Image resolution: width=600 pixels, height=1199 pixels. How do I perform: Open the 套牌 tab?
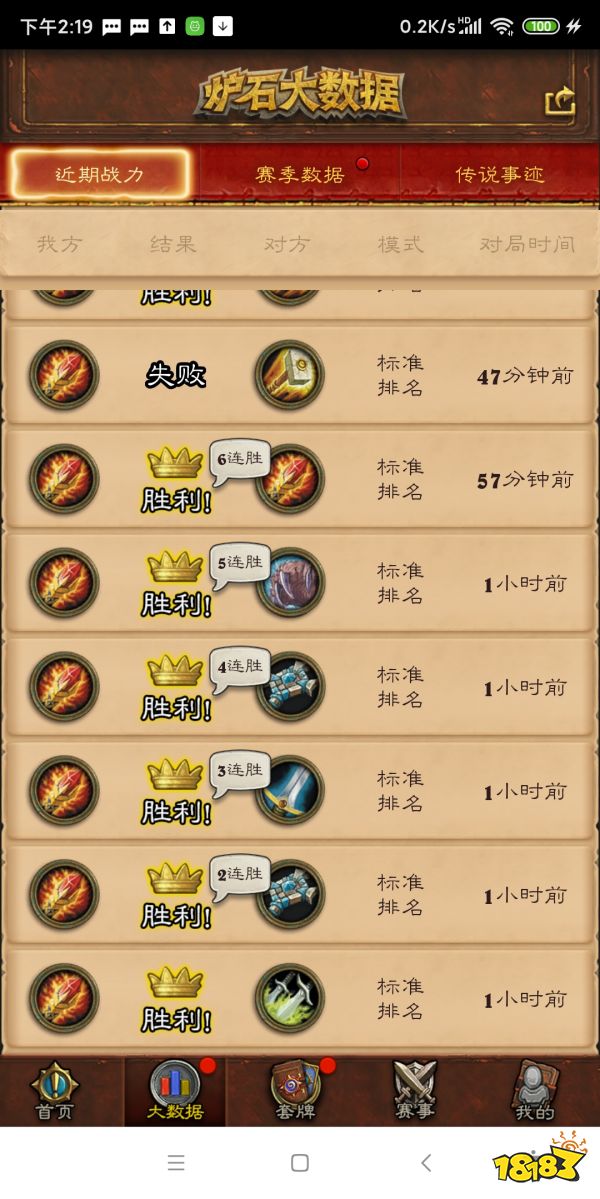pos(295,1092)
